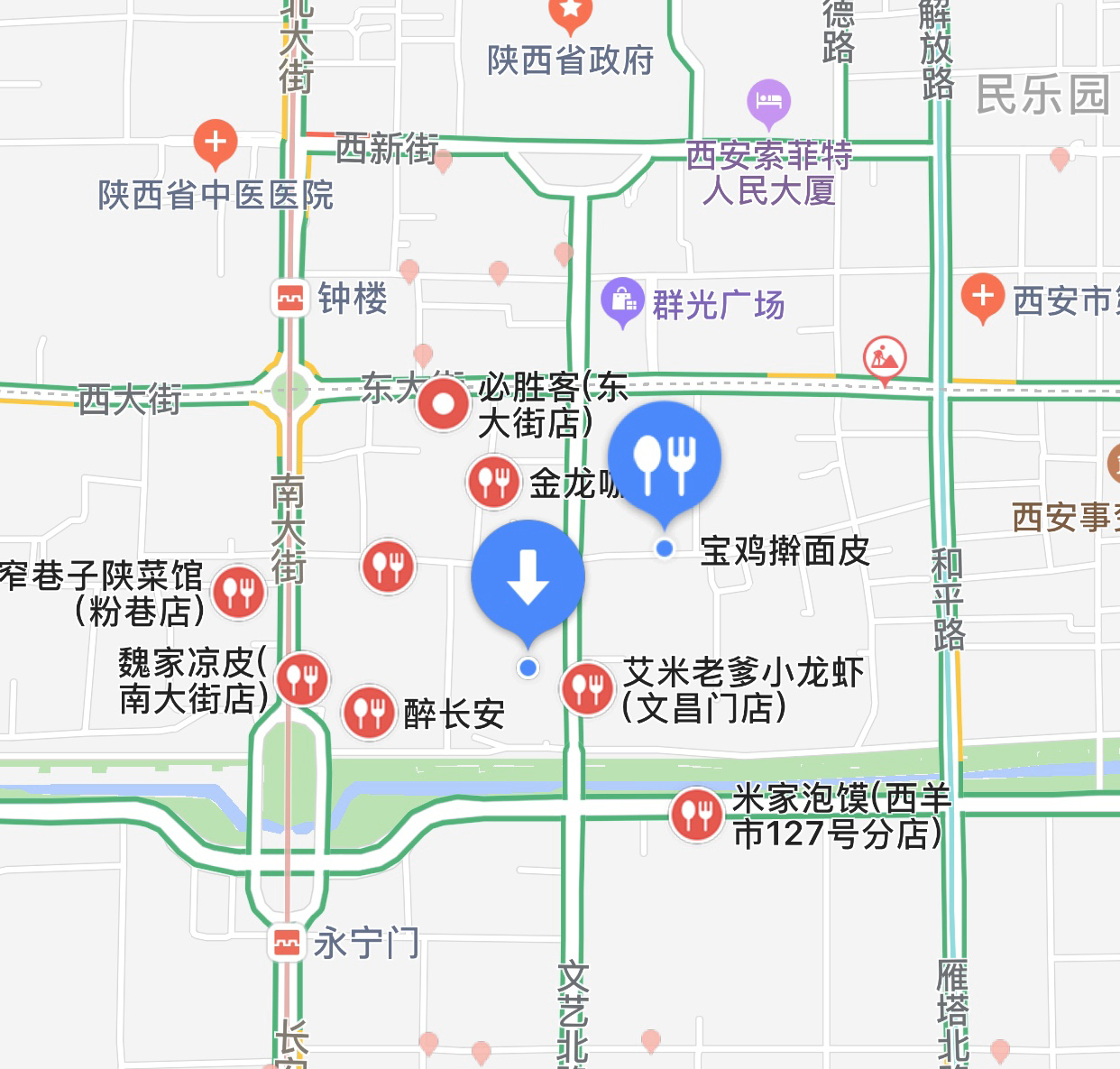Select the 必胜客(东大街店) map marker
Screen dimensions: 1120x1069
click(444, 404)
